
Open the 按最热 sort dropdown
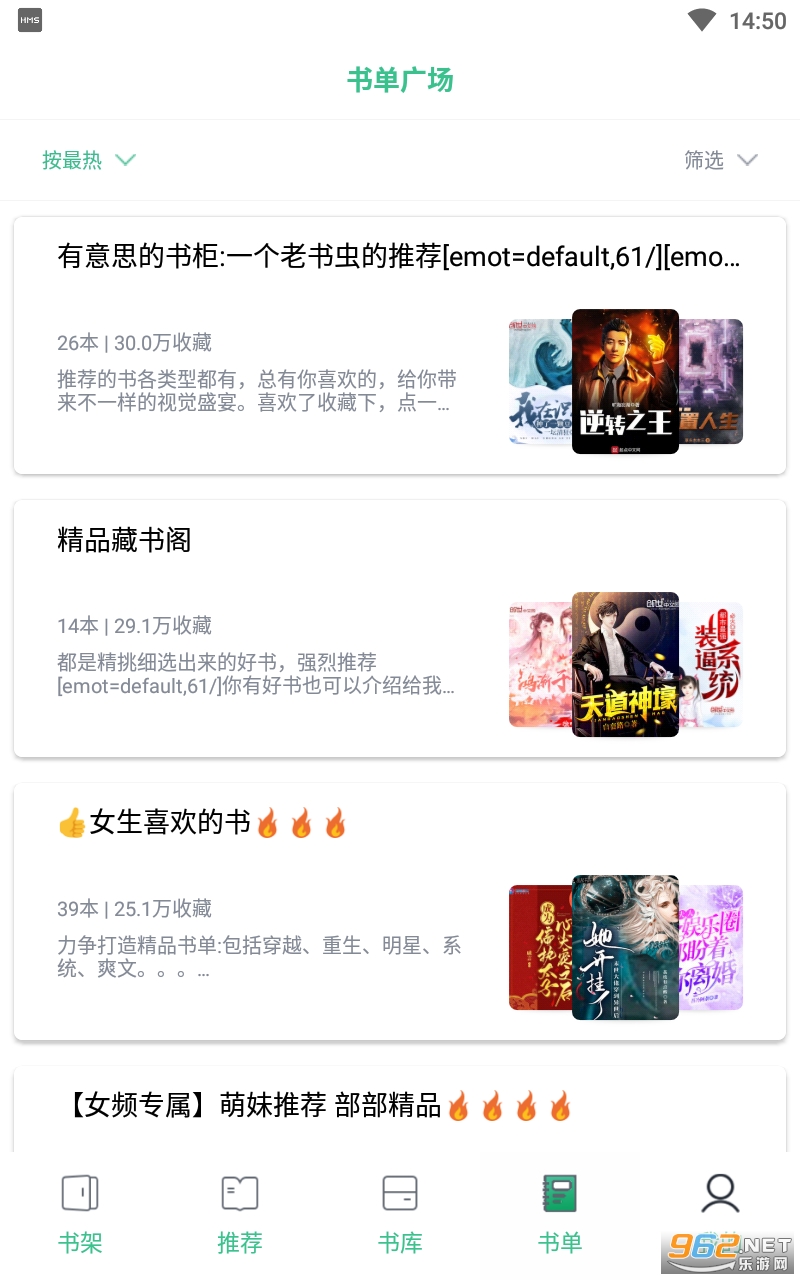tap(88, 160)
